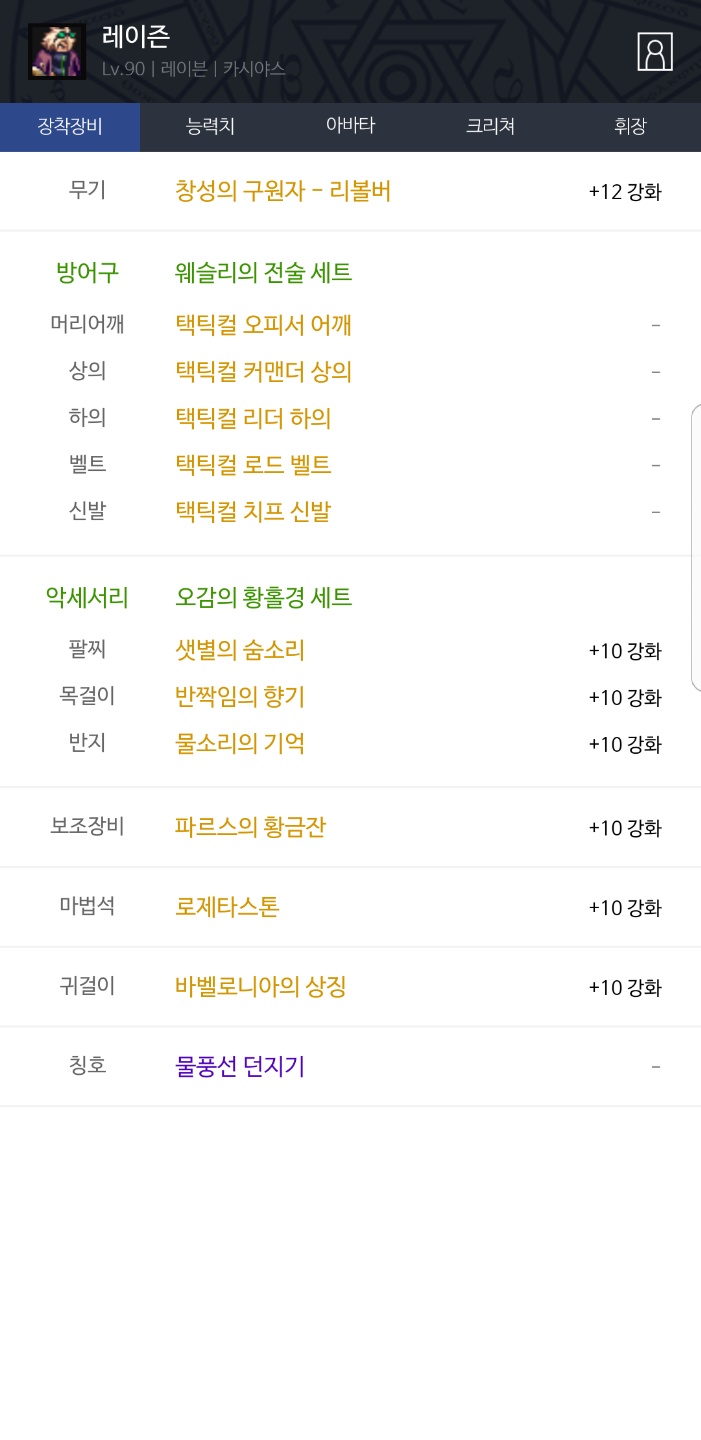View title 물풍선 던지기

coord(240,1067)
